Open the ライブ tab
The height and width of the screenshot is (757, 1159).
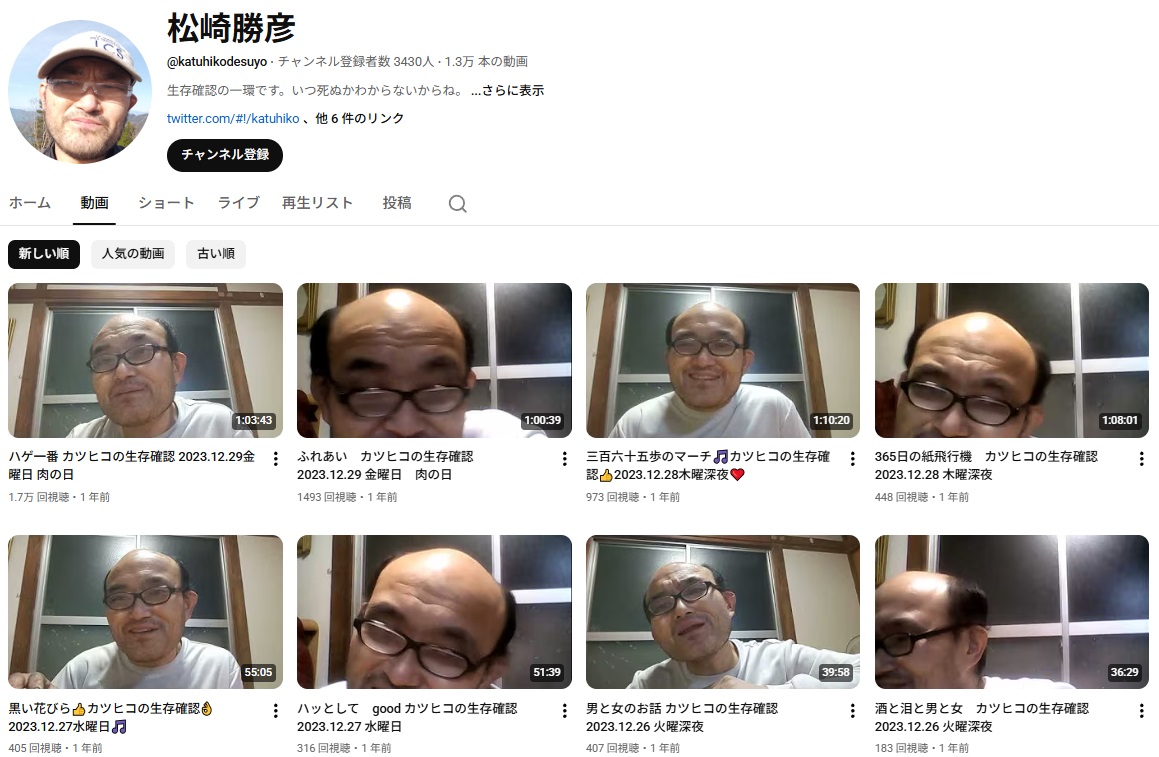point(239,203)
